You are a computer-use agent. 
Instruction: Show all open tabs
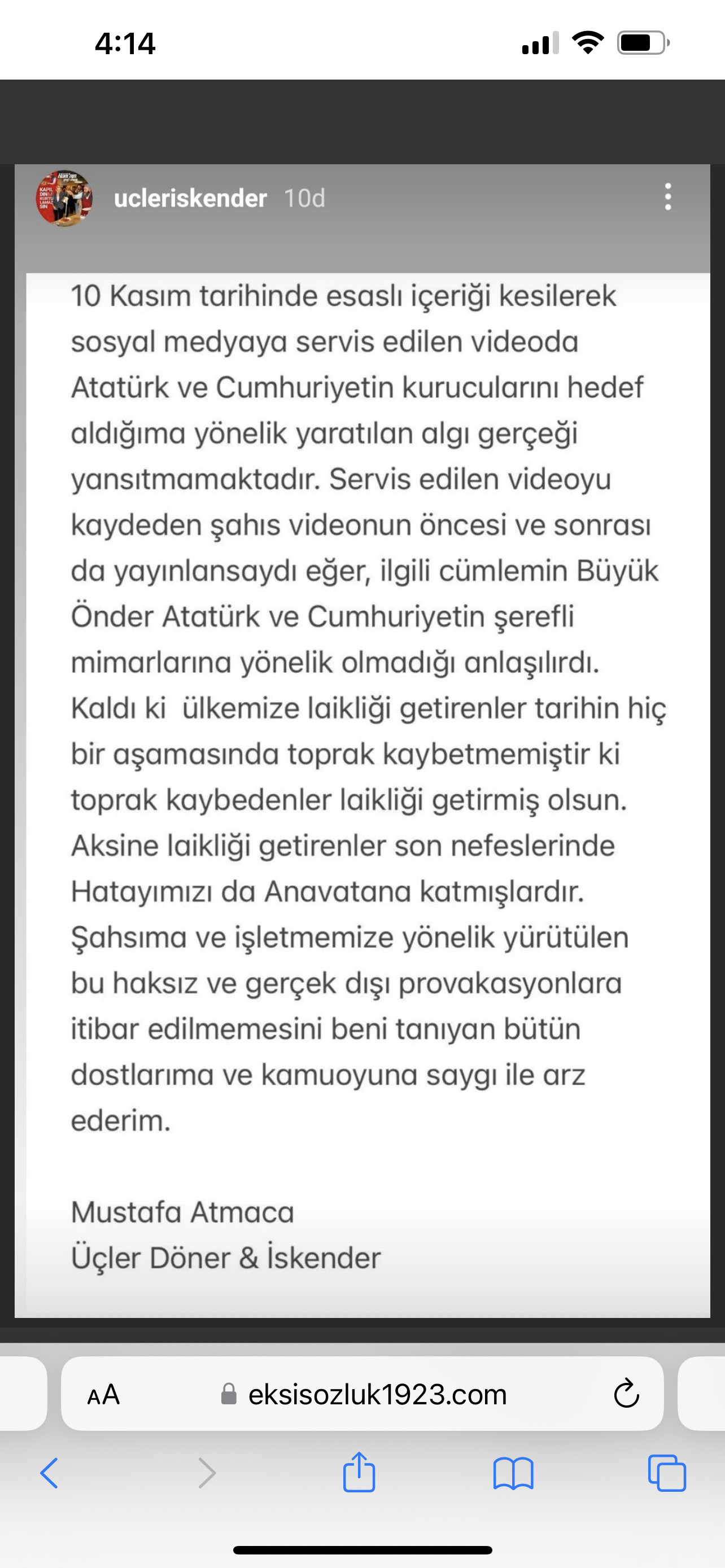(667, 1474)
